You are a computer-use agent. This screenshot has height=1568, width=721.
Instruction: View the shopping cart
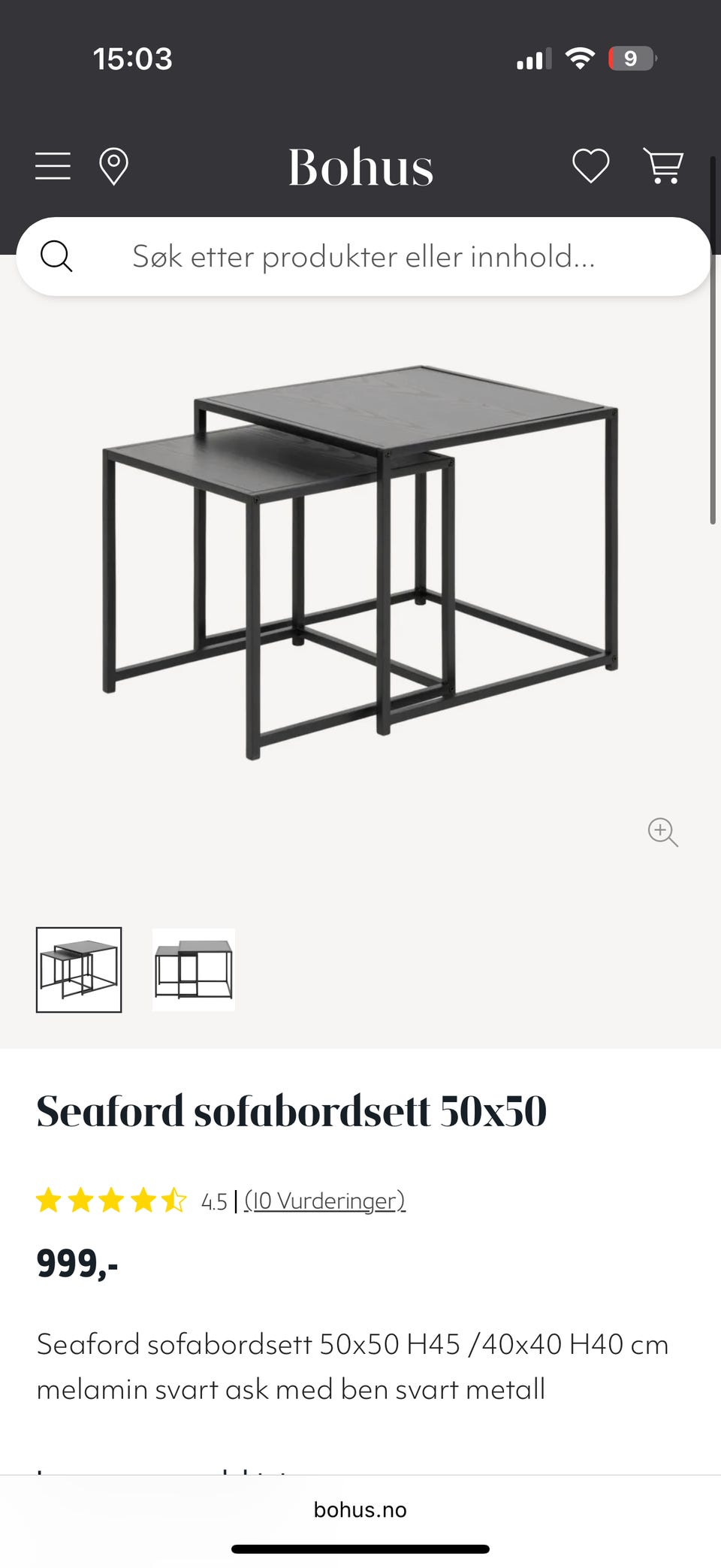tap(664, 166)
